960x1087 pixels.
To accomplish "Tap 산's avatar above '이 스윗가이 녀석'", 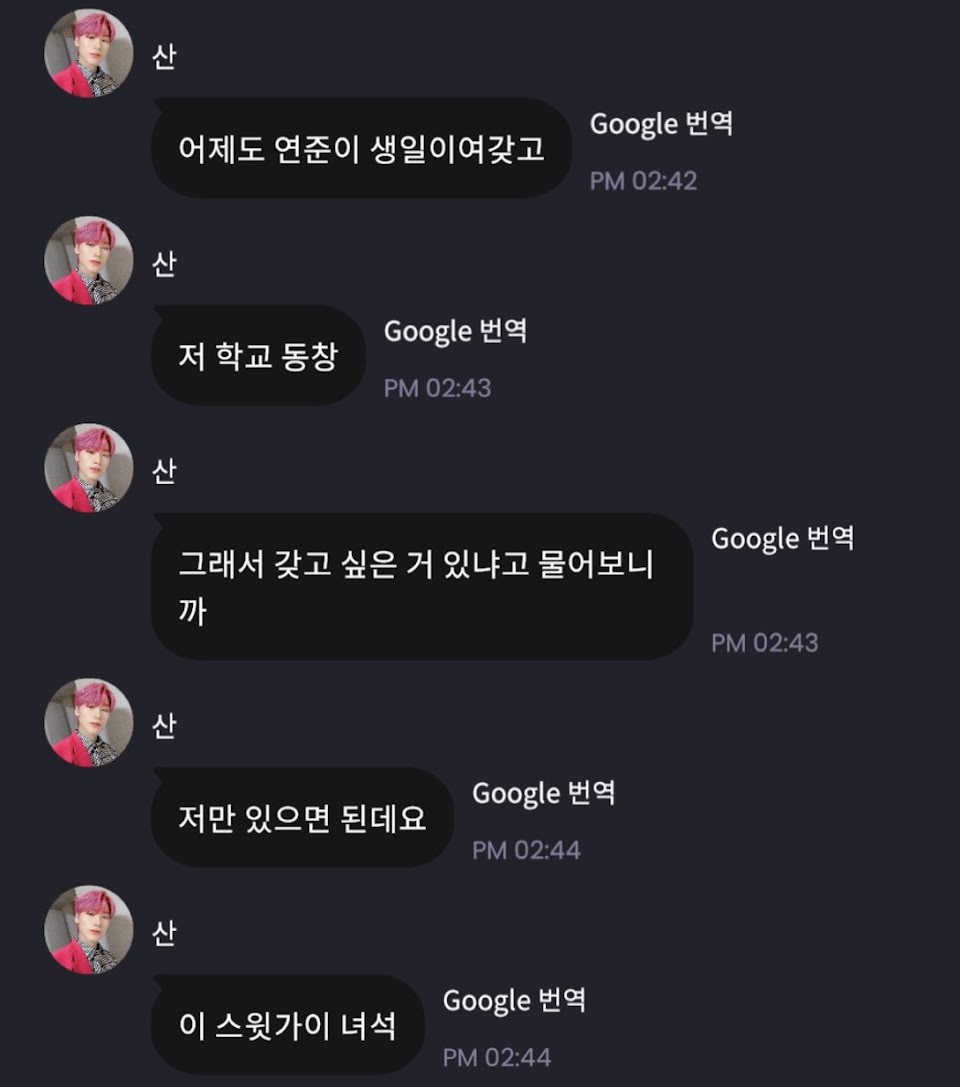I will click(x=88, y=929).
